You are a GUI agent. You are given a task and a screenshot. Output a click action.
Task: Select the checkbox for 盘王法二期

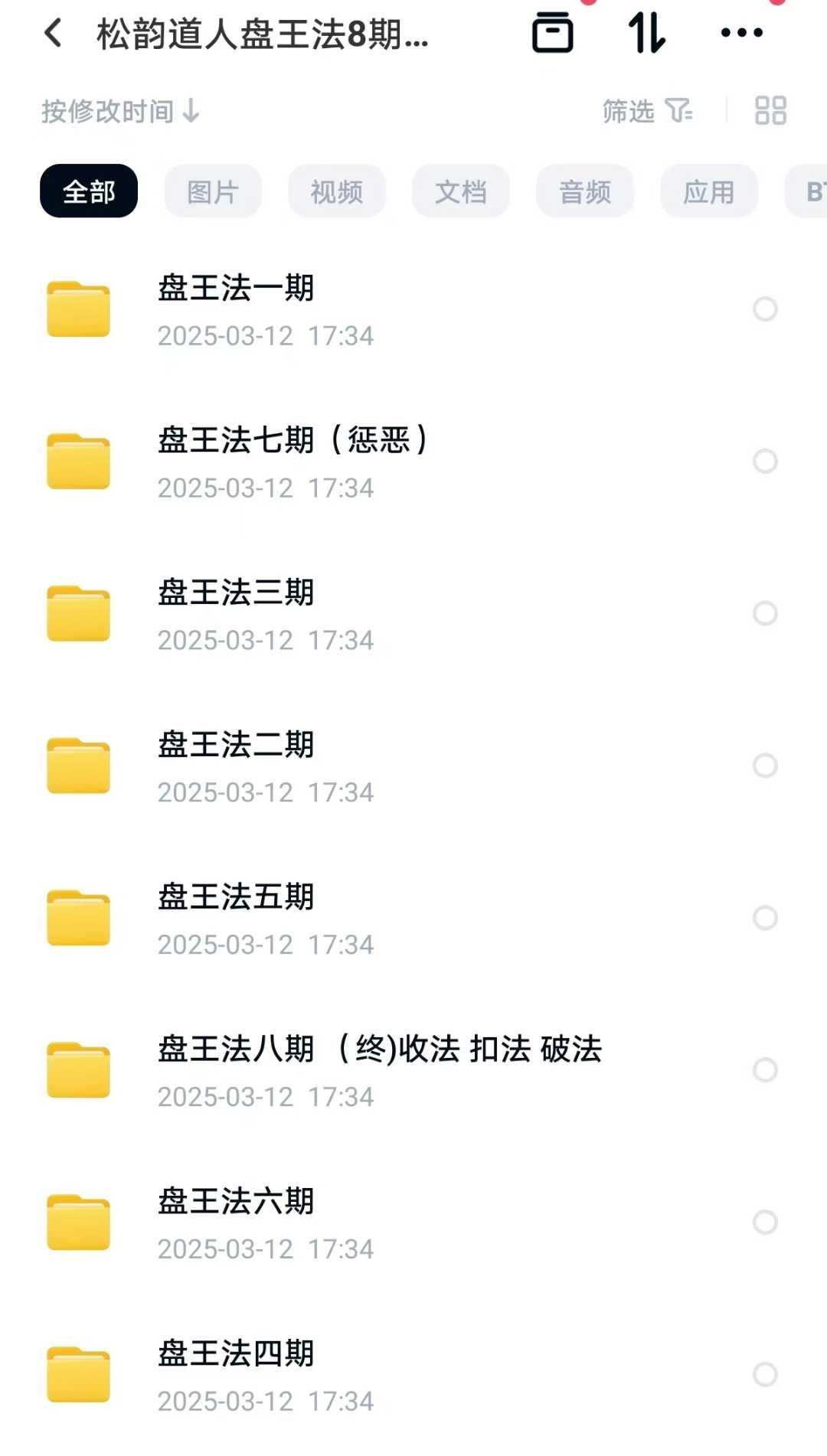tap(765, 766)
